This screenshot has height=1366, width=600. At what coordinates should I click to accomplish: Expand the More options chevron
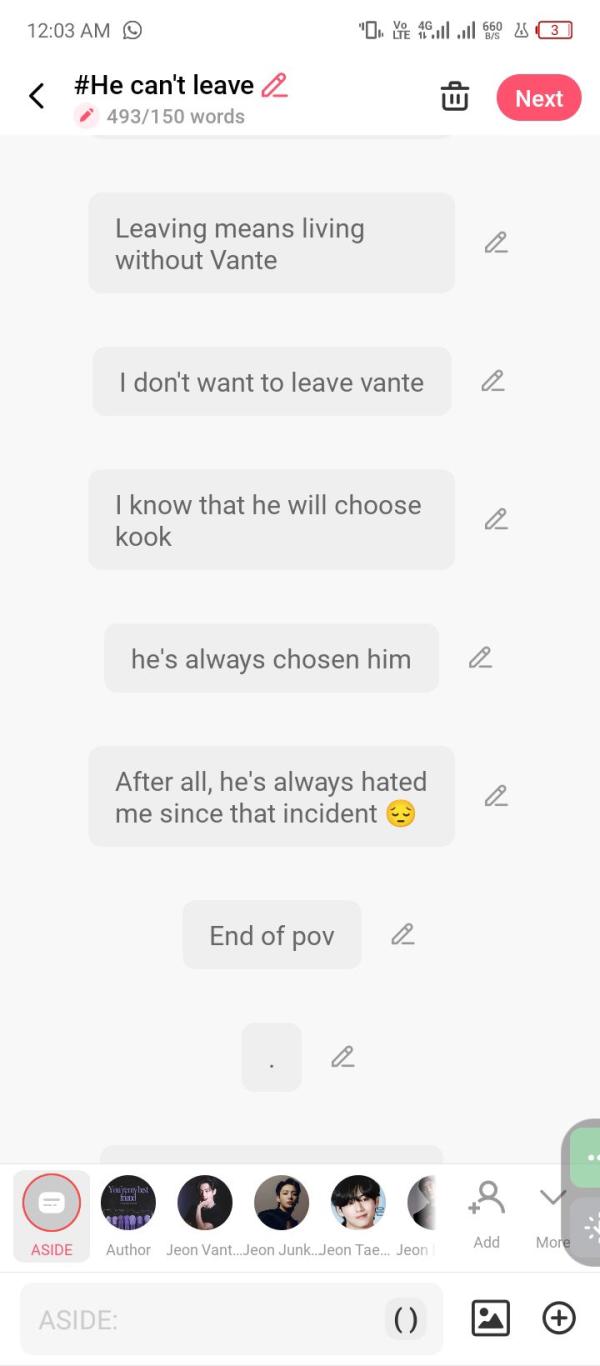552,1200
